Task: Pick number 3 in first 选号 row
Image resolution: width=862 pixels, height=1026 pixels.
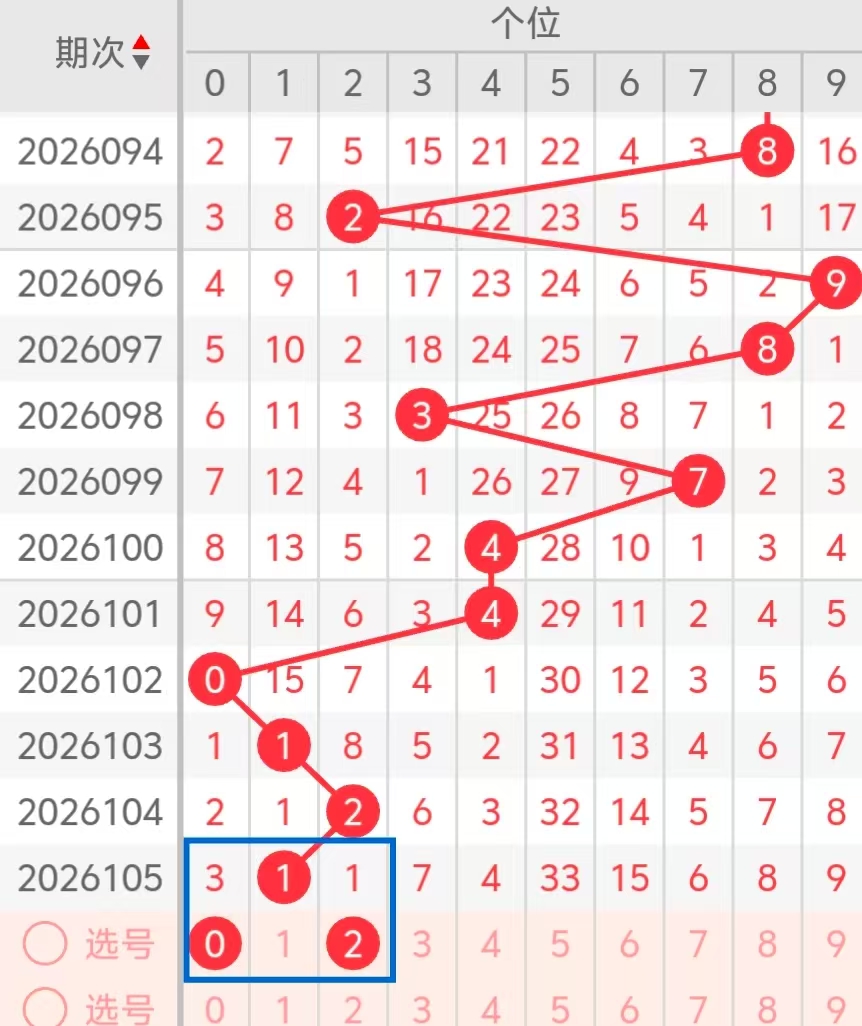Action: tap(421, 945)
